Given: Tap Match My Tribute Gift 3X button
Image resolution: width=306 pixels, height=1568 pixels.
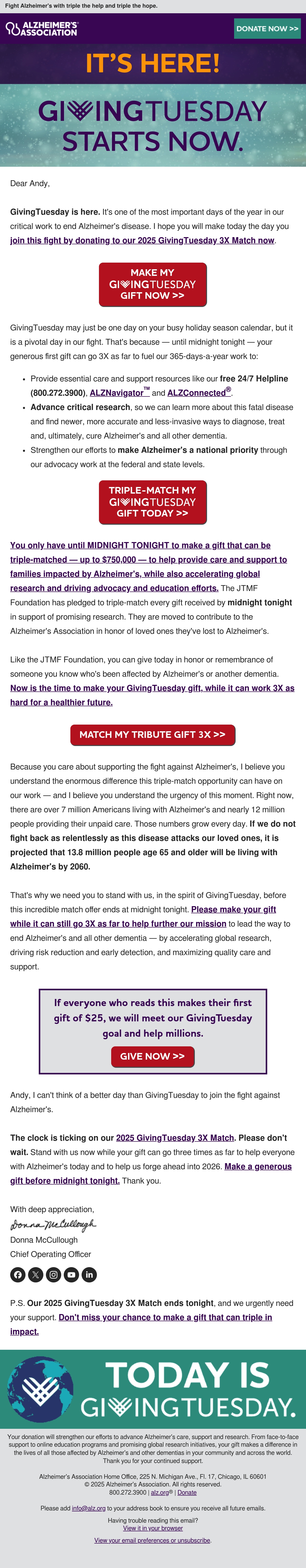Looking at the screenshot, I should (153, 735).
